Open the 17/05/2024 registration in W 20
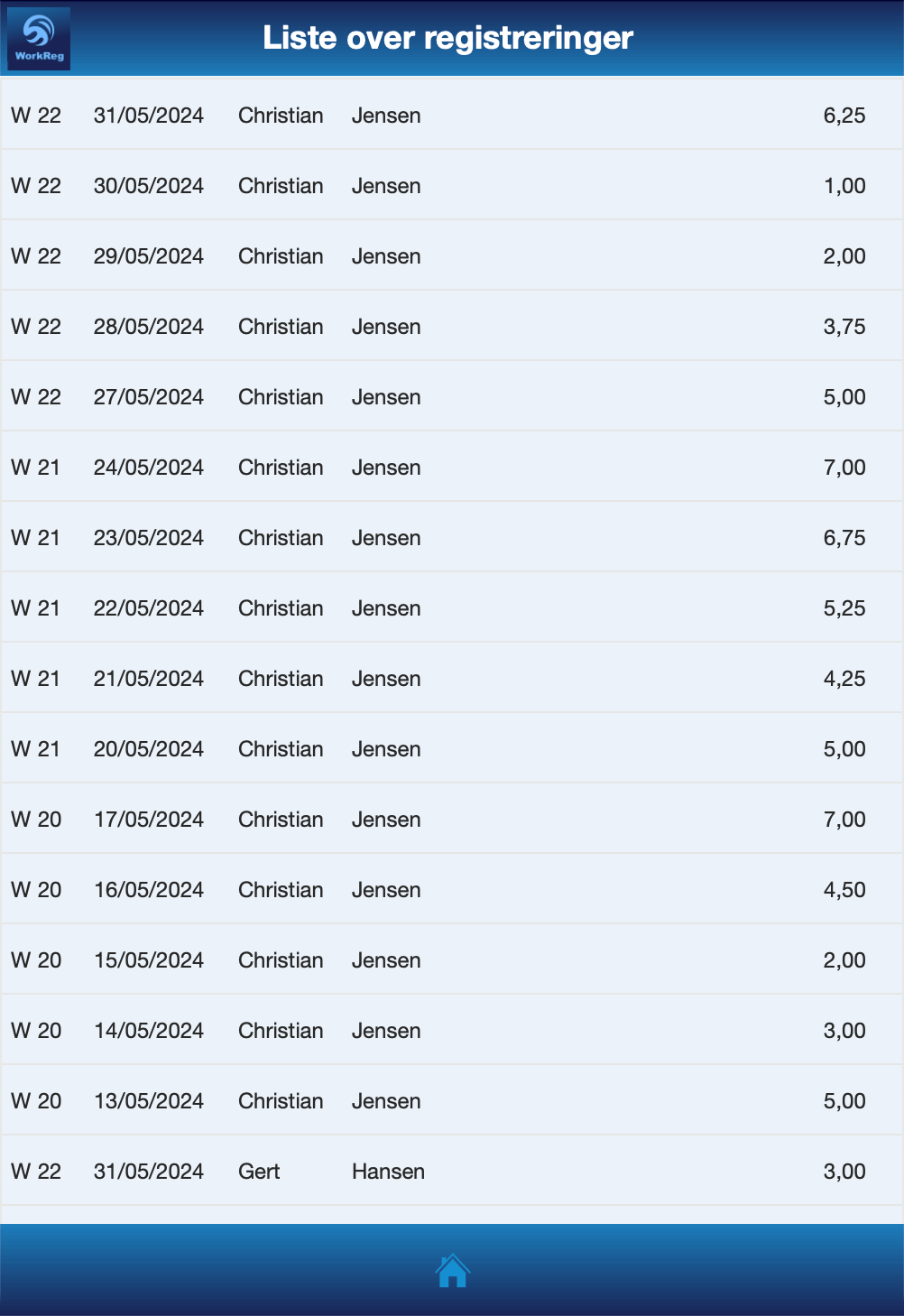 click(x=451, y=820)
